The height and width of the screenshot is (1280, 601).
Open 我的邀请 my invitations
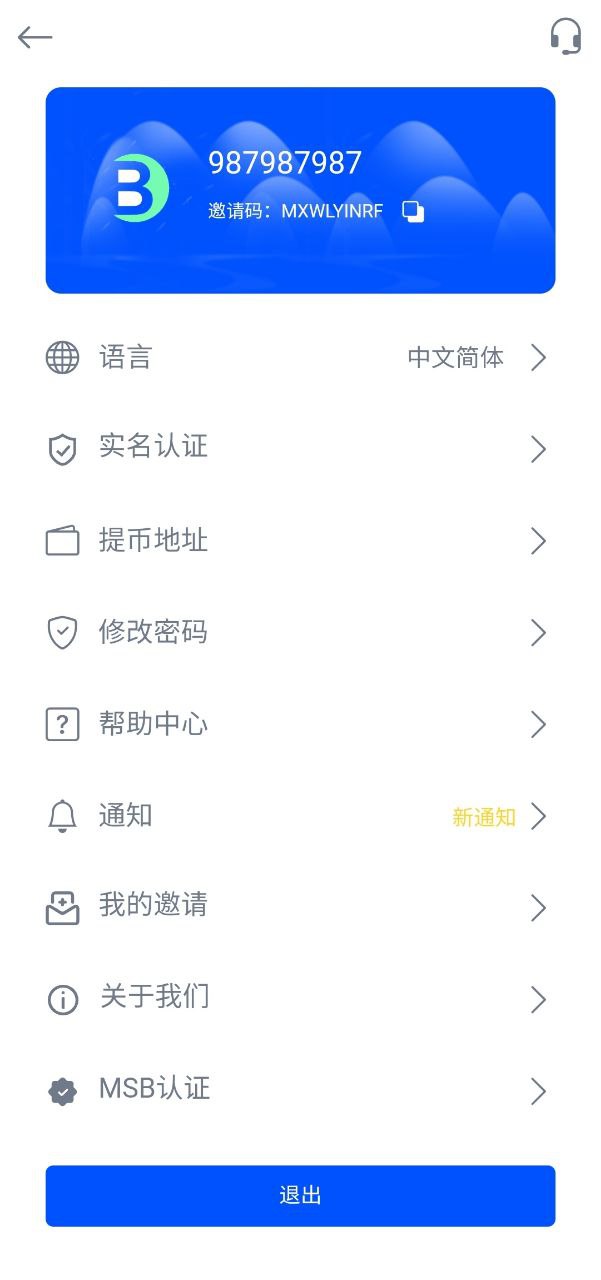[300, 908]
